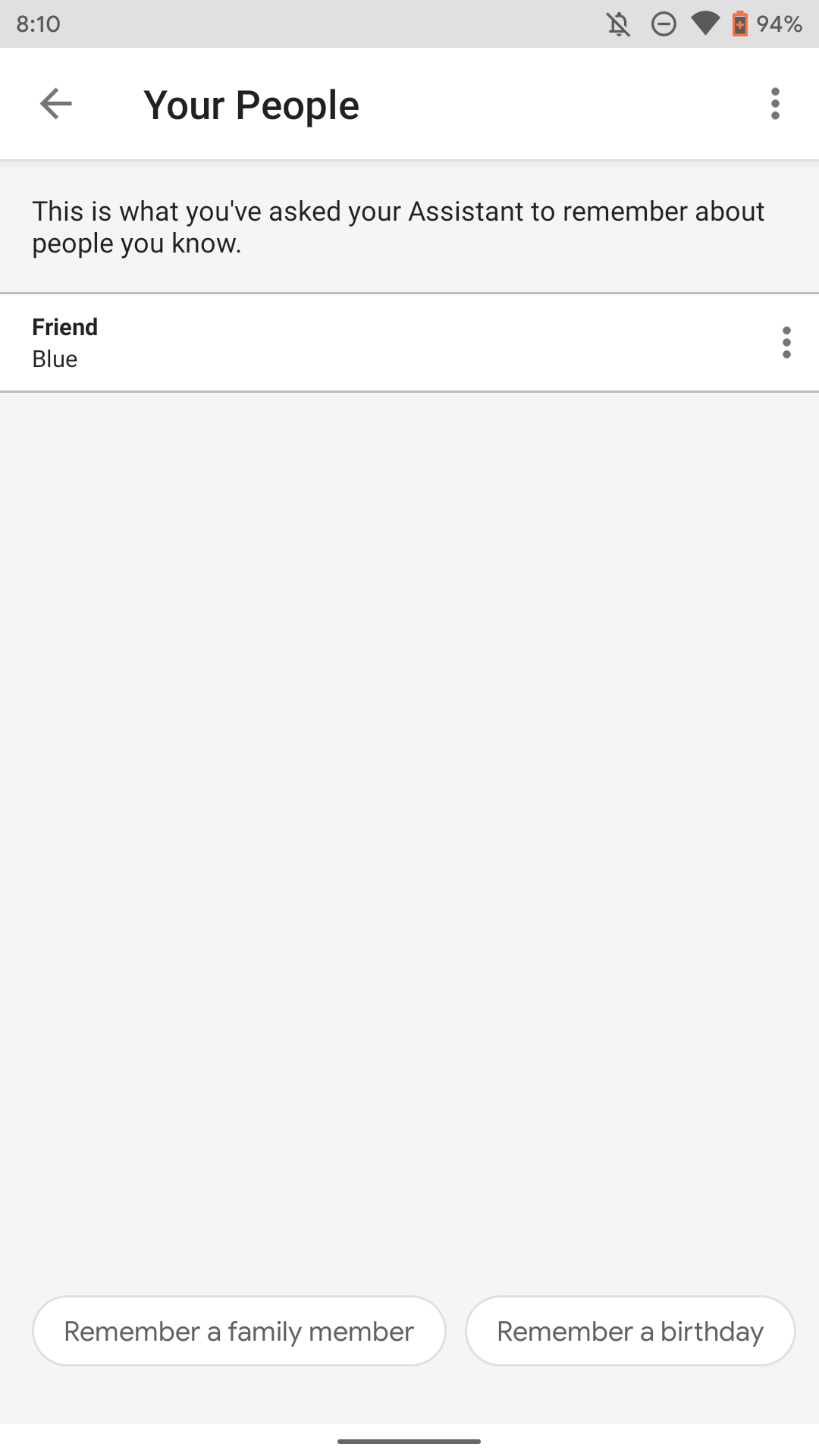Tap the name Blue under Friend

tap(54, 359)
